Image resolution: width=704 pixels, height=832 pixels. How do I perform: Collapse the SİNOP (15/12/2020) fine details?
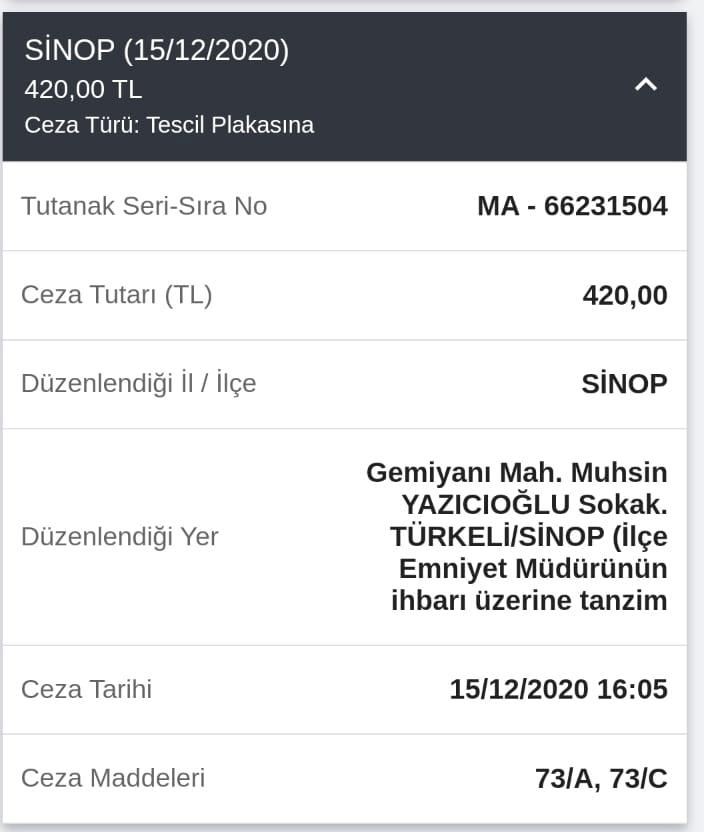coord(646,86)
